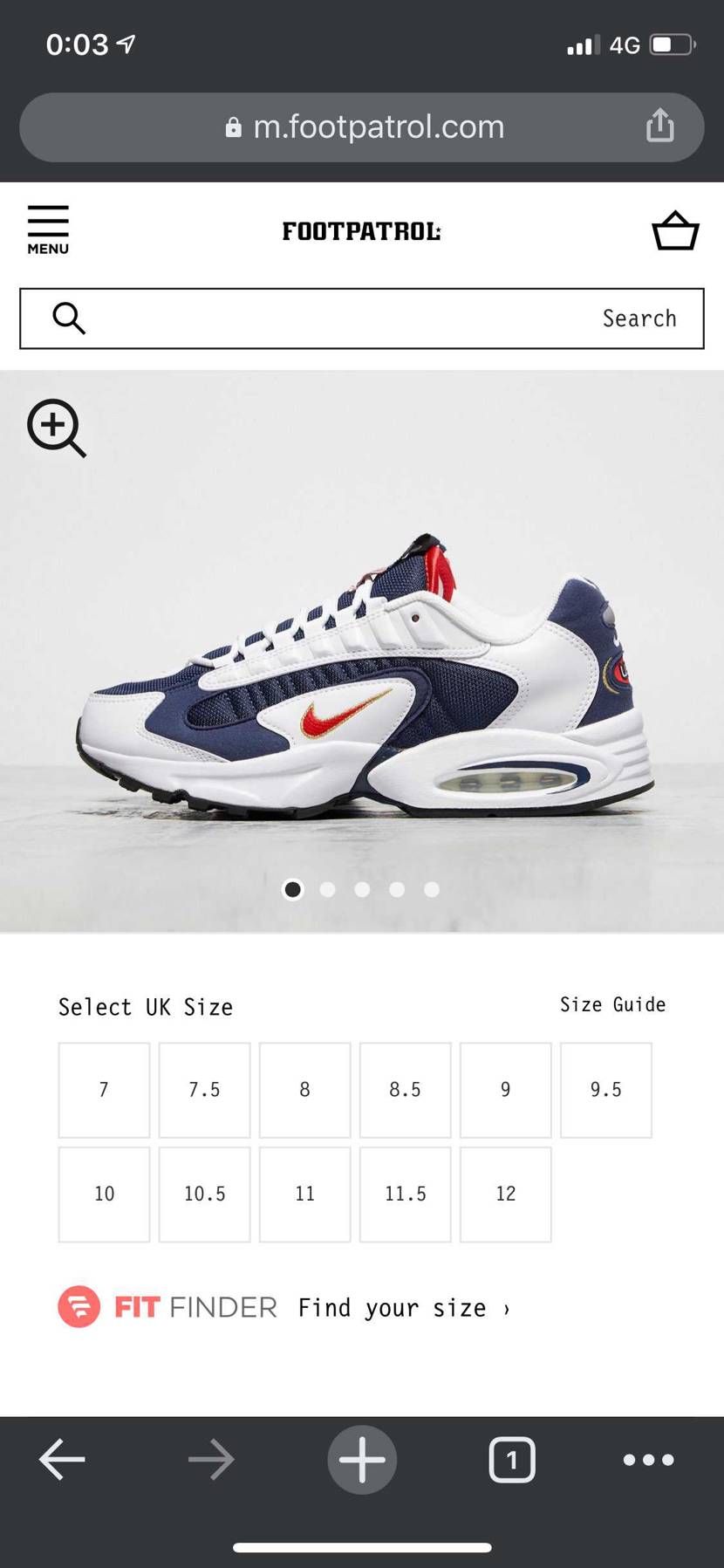Open the Size Guide

coord(612,1004)
